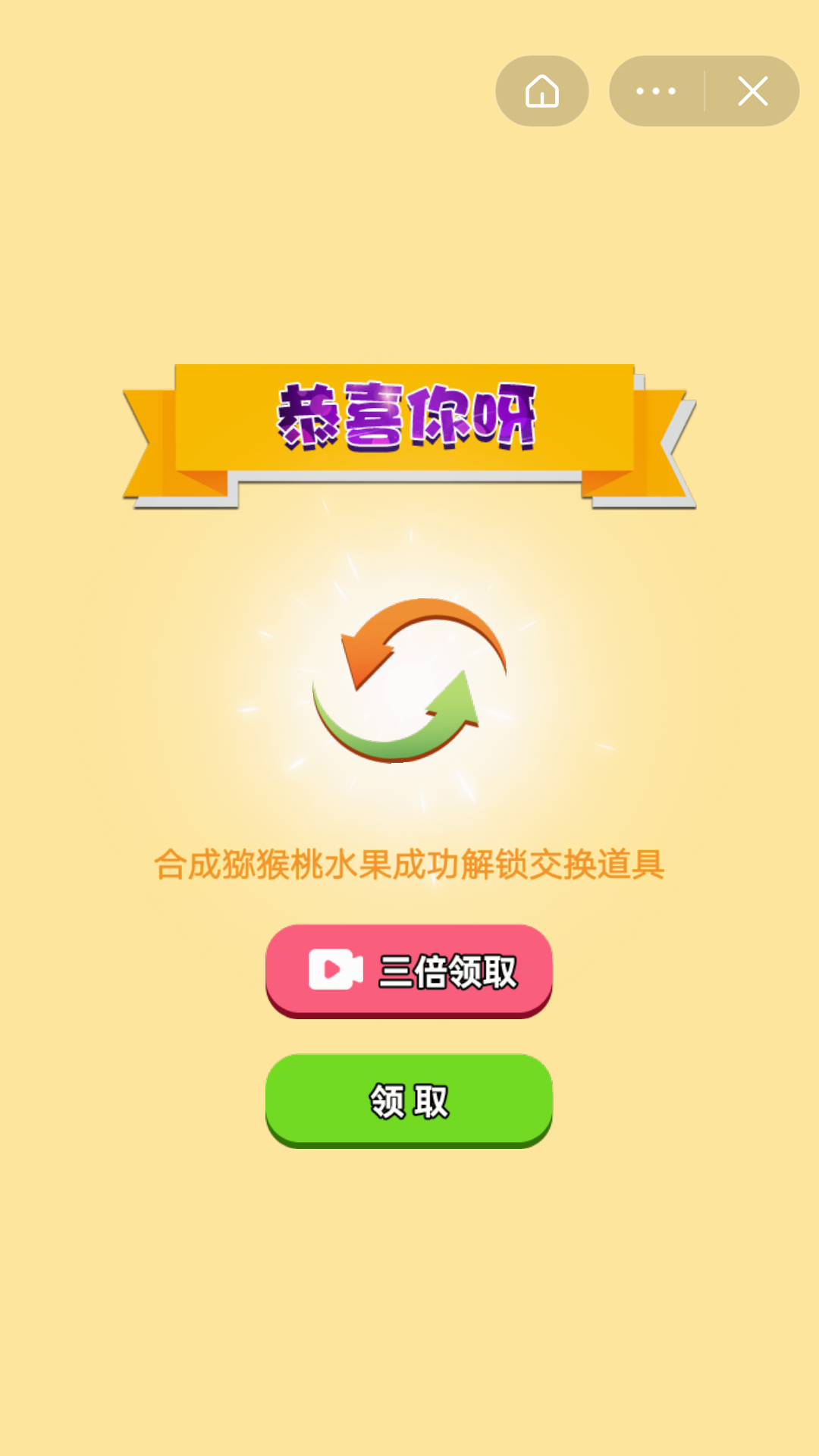
Task: Close the mini program
Action: click(752, 91)
